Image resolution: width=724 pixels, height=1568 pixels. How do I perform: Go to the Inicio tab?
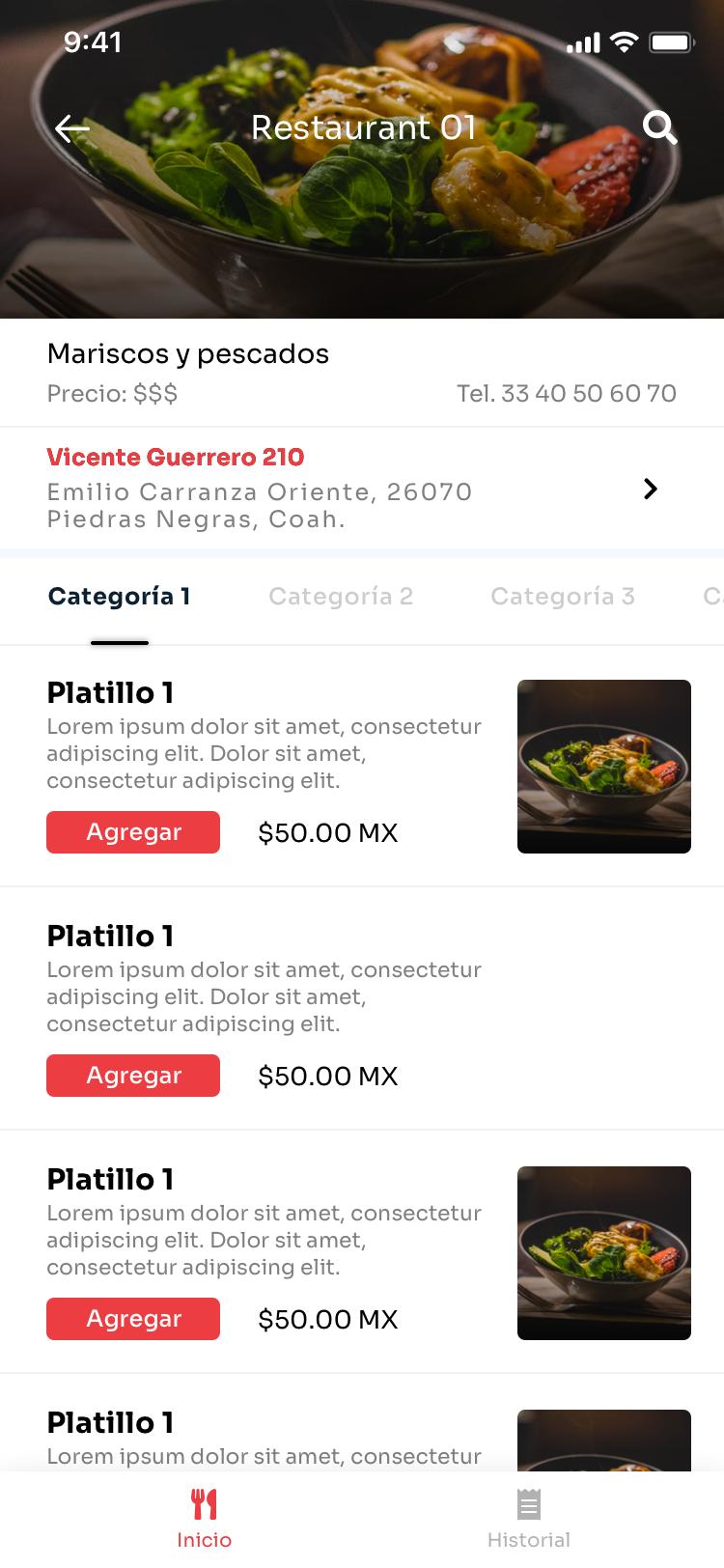pyautogui.click(x=204, y=1518)
